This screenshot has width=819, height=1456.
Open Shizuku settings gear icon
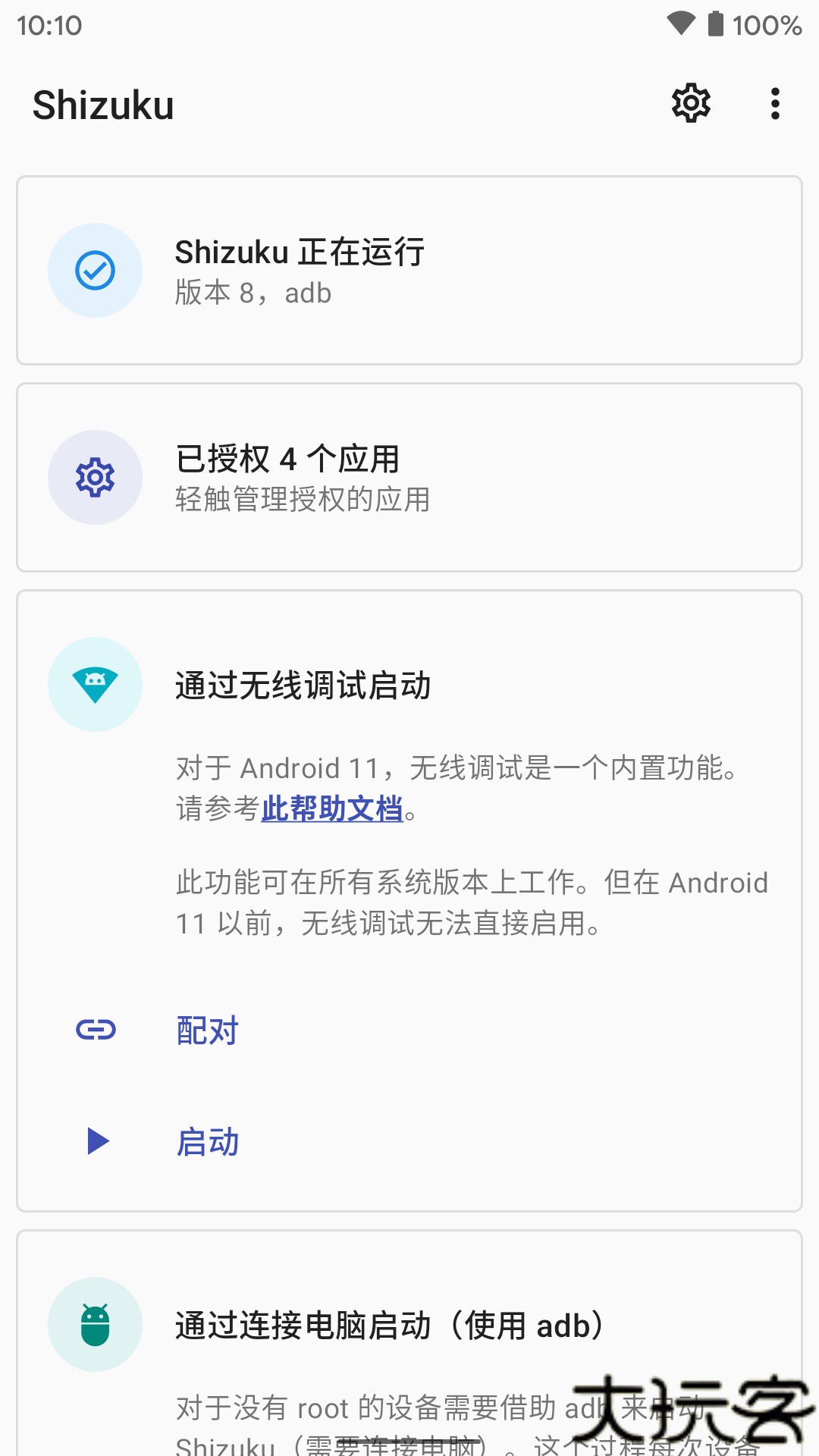(x=691, y=103)
